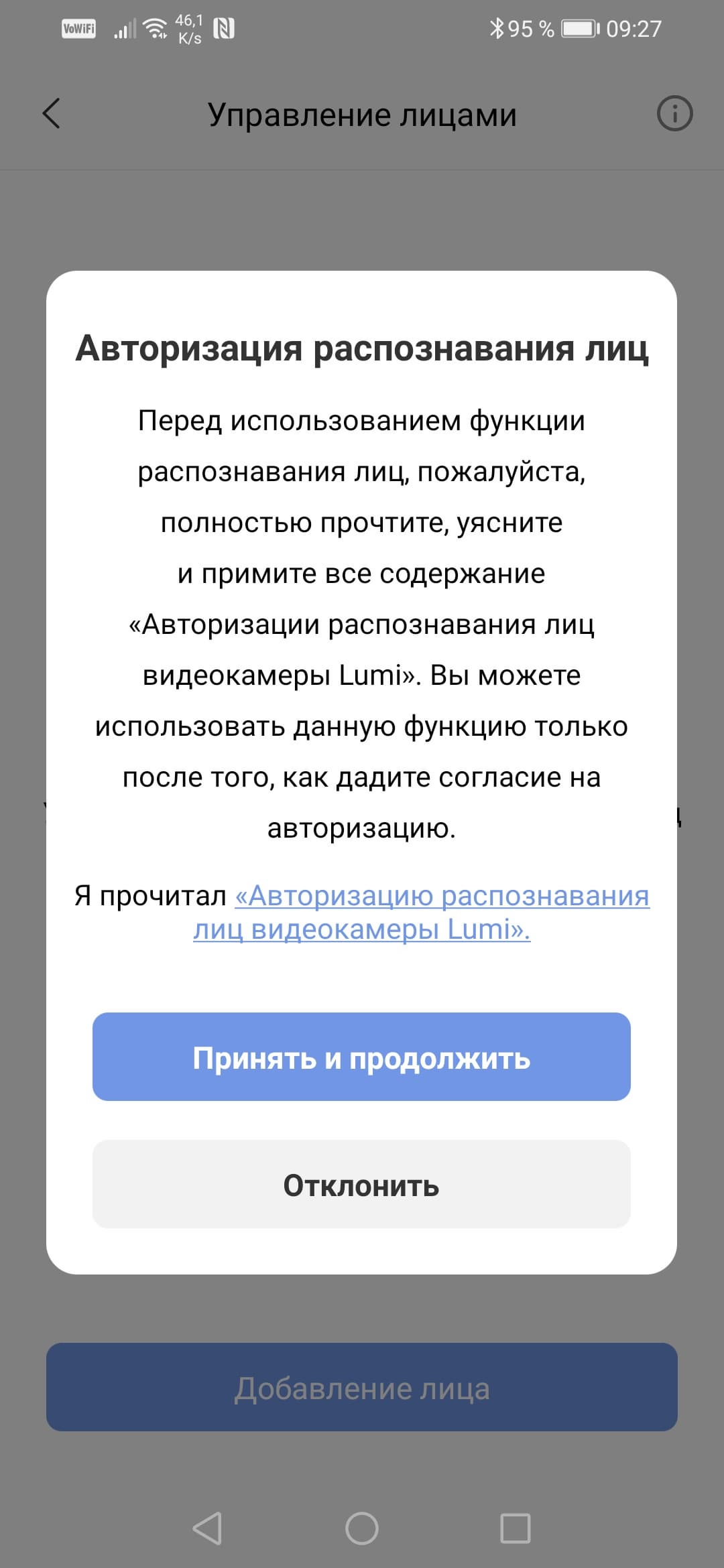Decline with the Отклонить button

coord(361,1185)
